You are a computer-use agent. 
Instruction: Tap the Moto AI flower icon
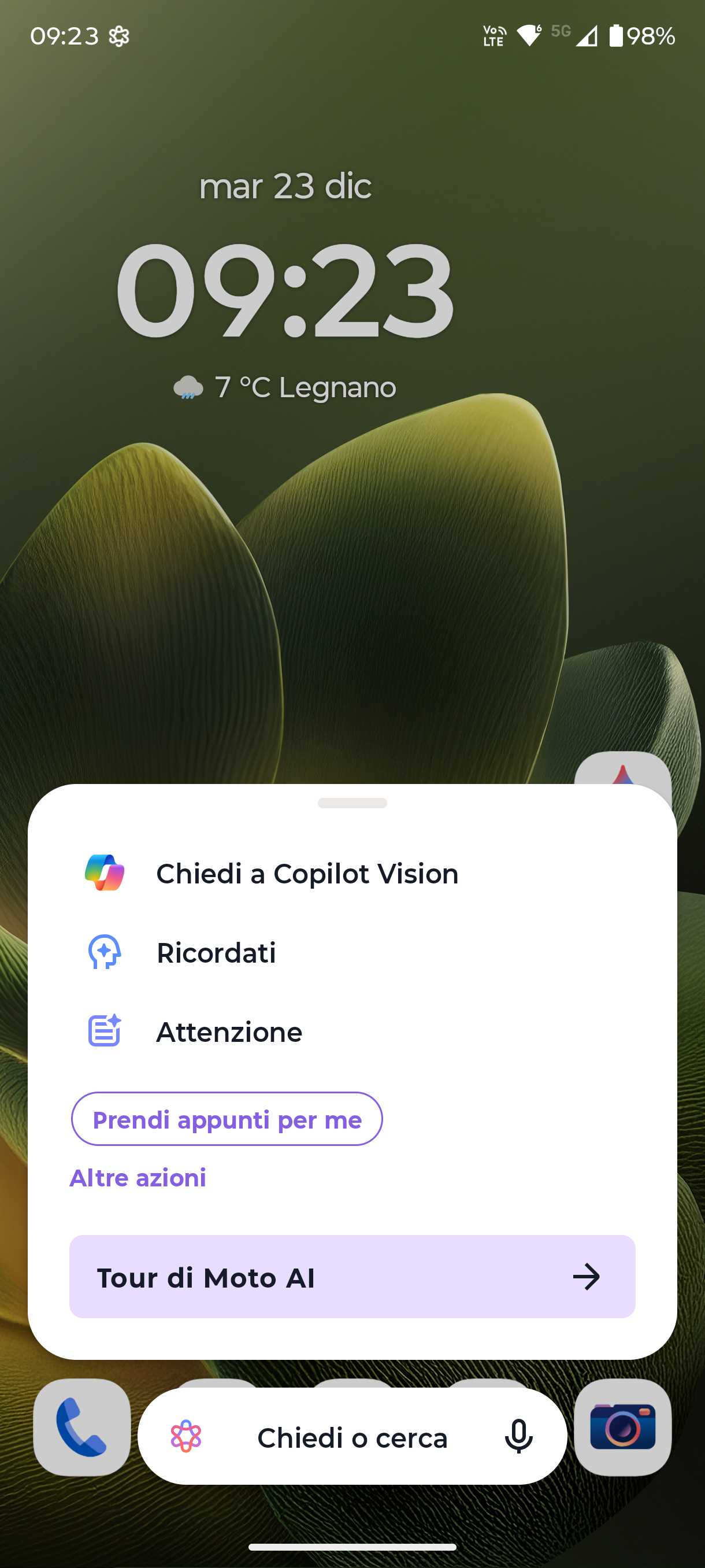(186, 1437)
